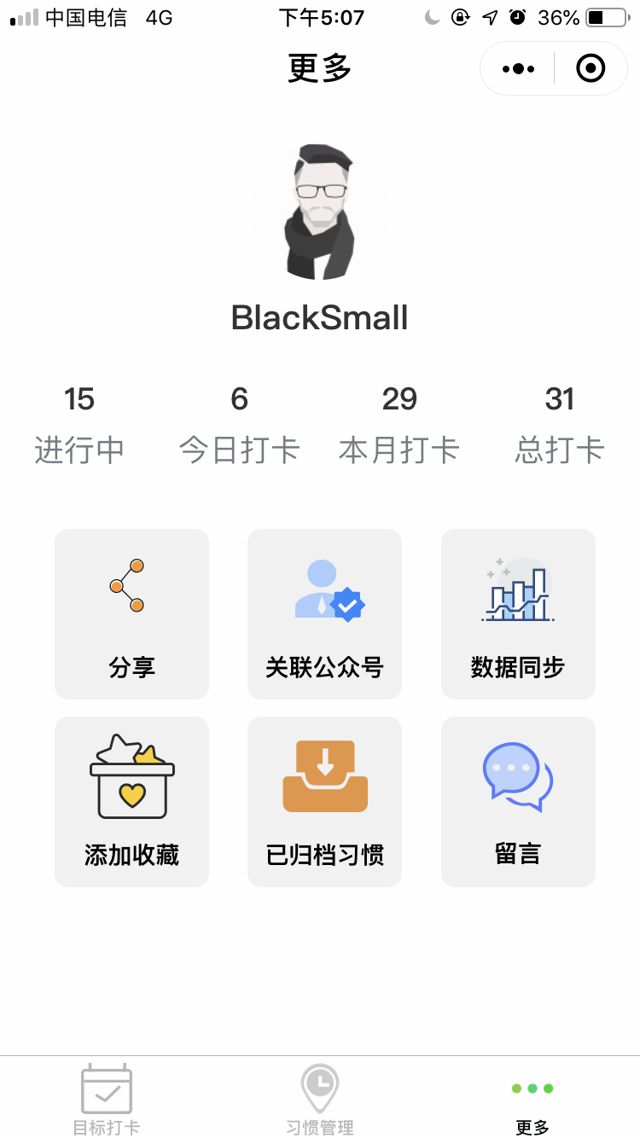View 已归档习惯 archived habits
The image size is (640, 1138).
point(324,801)
